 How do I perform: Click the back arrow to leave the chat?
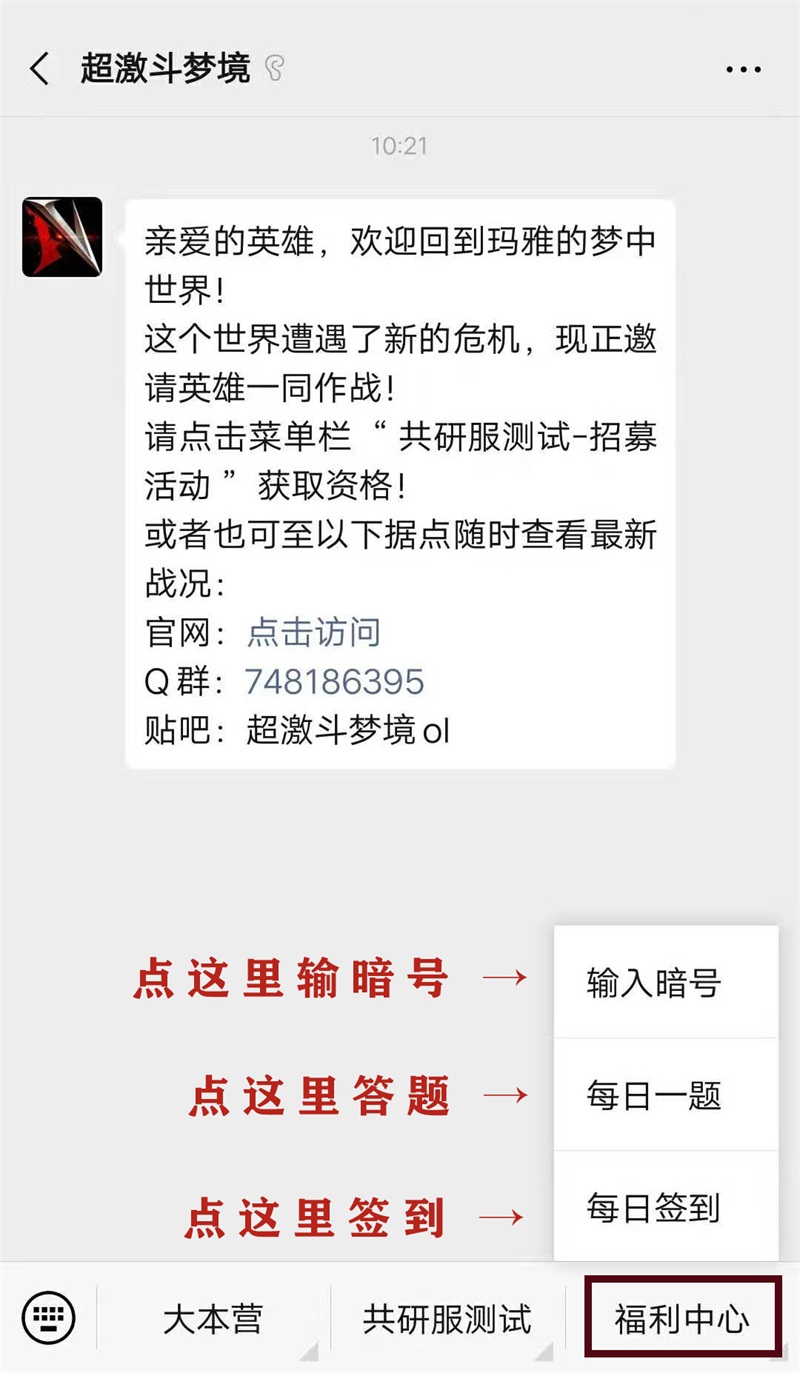tap(36, 68)
